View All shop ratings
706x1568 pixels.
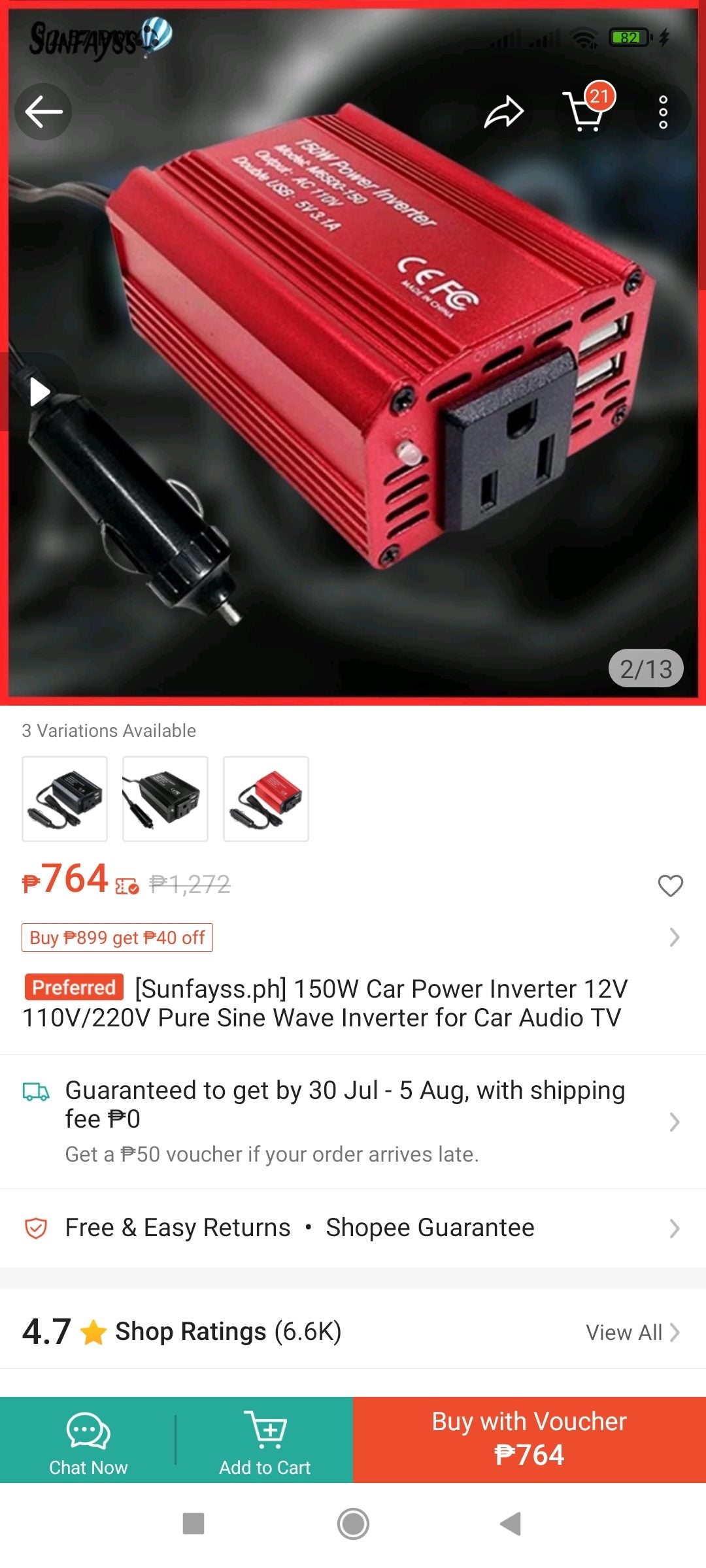point(631,1332)
